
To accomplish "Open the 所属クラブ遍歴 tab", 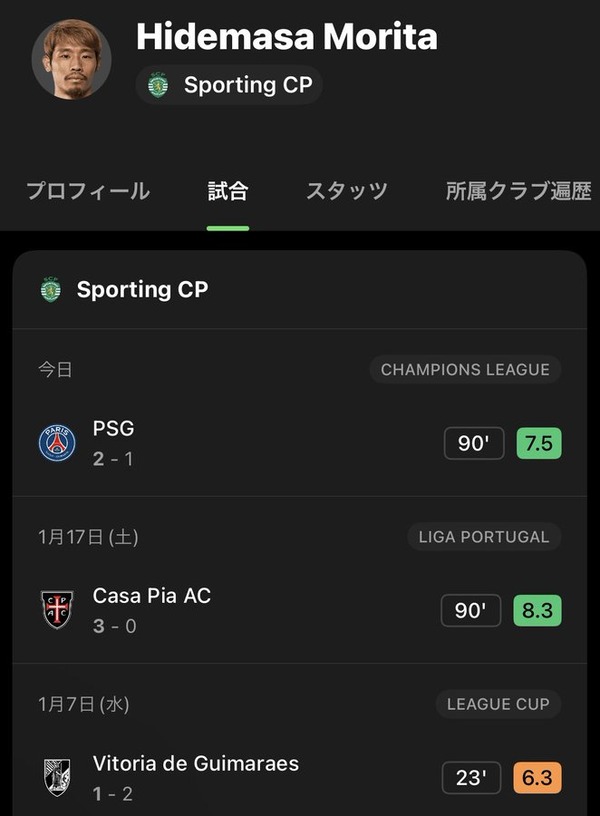I will (x=518, y=191).
